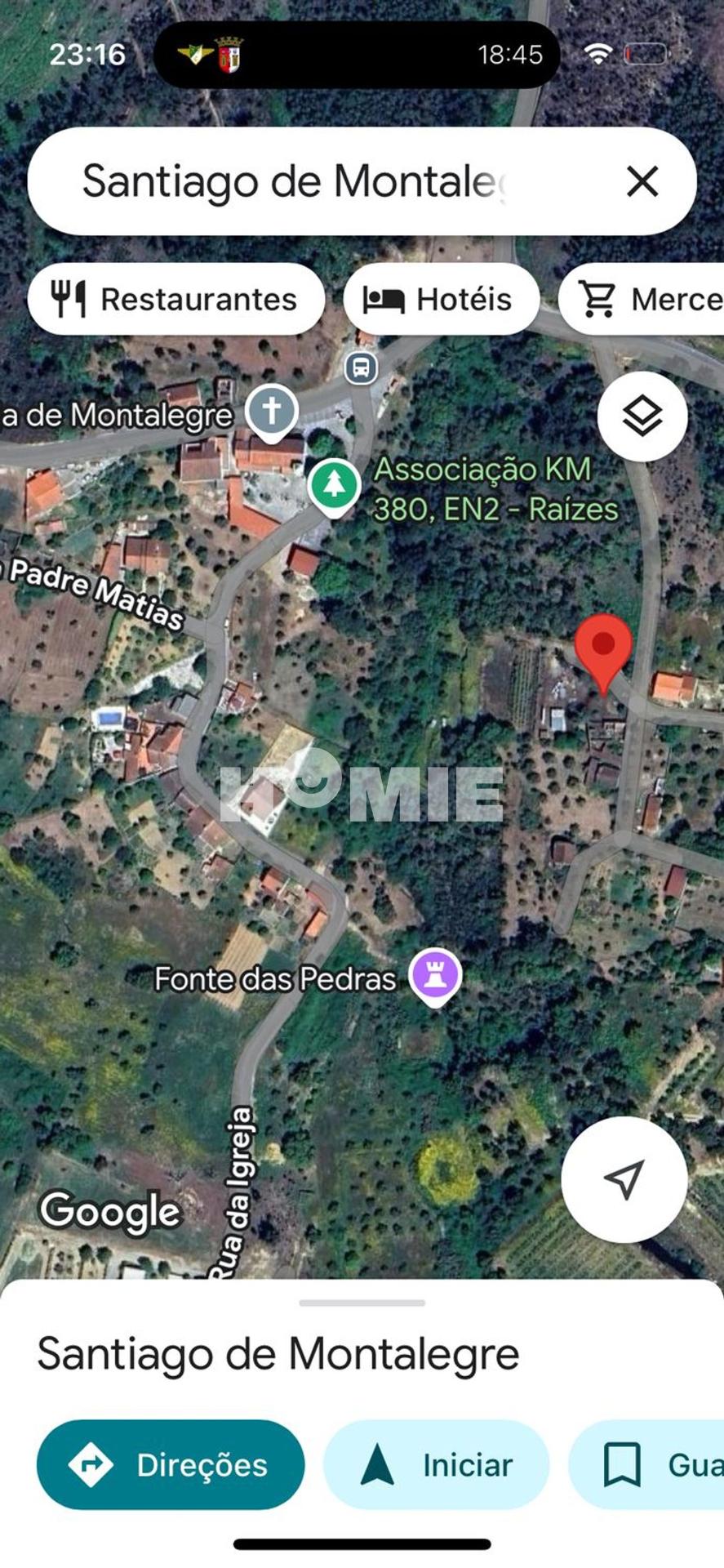Tap the Wi-Fi status icon
The width and height of the screenshot is (724, 1568).
point(598,54)
